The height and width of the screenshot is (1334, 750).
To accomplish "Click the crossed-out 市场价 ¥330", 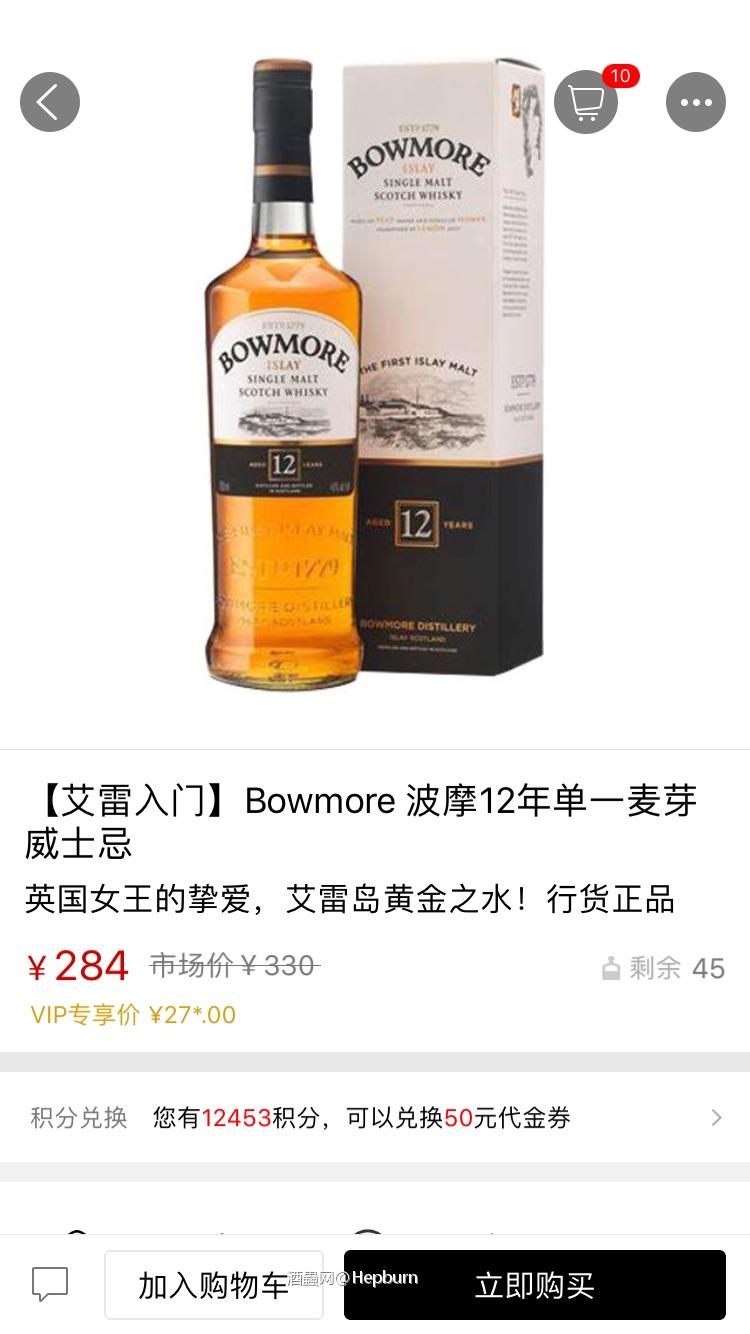I will click(x=233, y=965).
